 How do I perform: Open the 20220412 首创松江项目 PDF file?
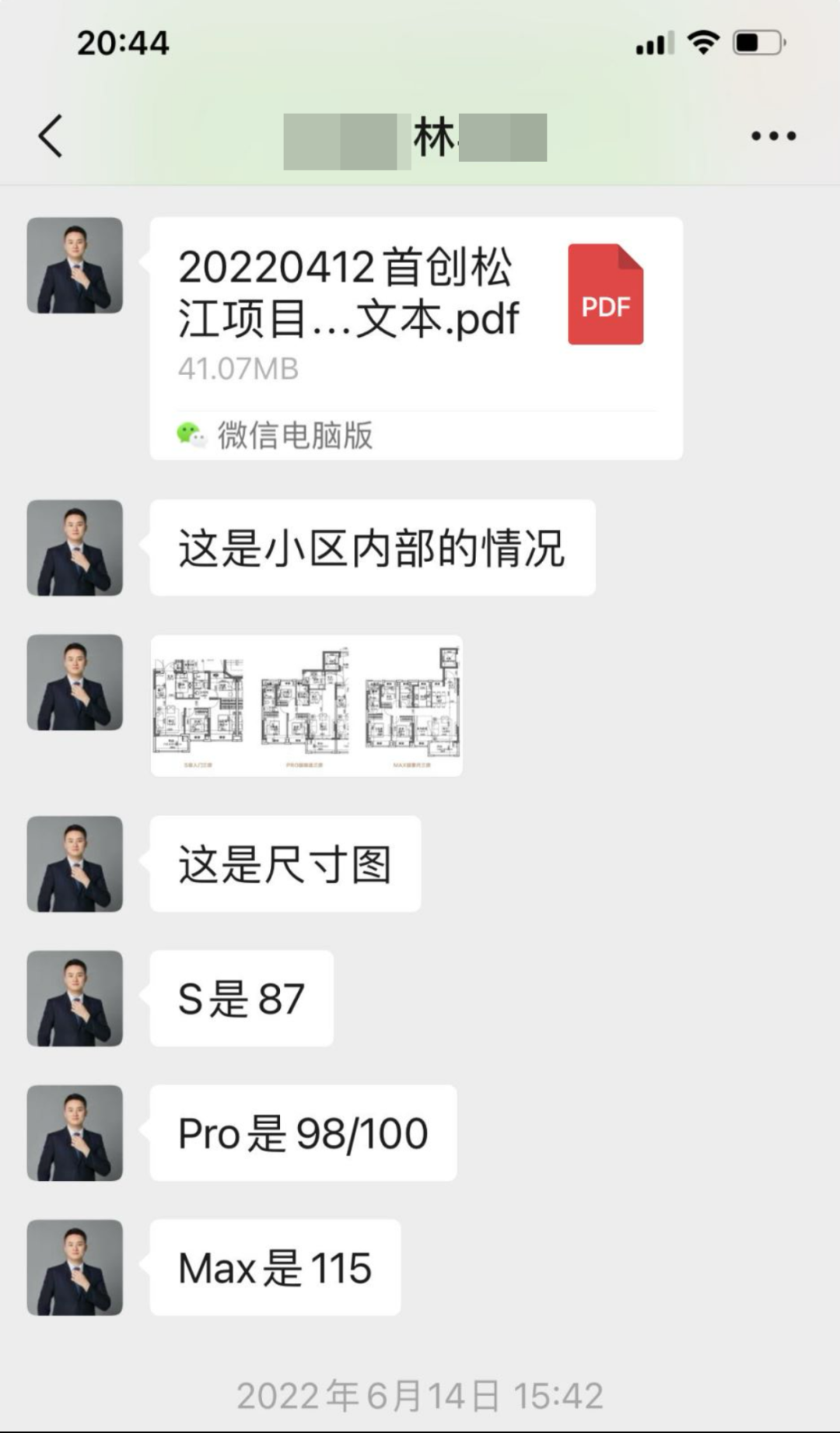pos(416,338)
